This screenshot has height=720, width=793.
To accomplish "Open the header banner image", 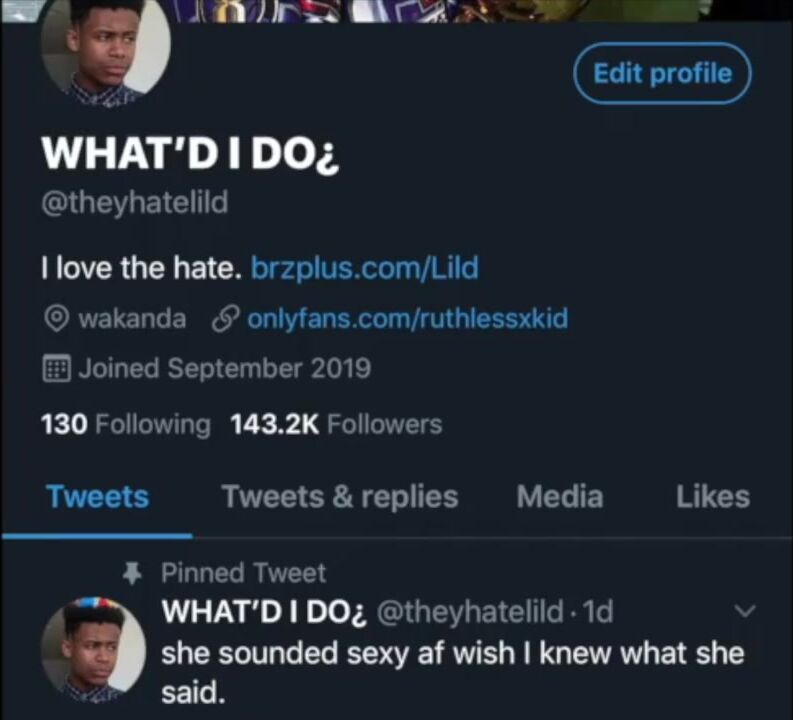I will coord(450,10).
